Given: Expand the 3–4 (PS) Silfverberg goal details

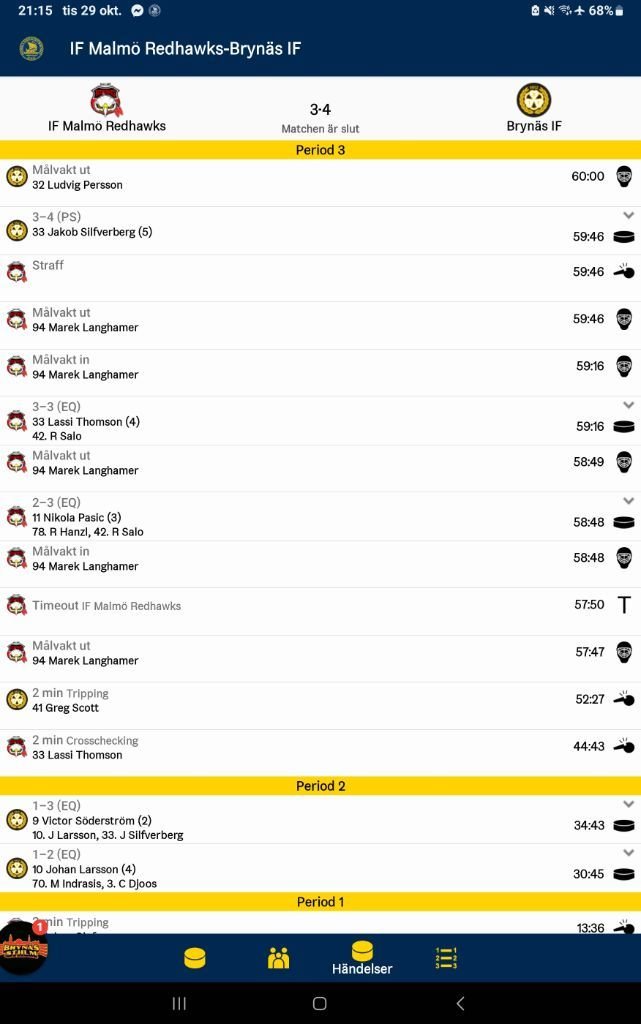Looking at the screenshot, I should click(x=628, y=216).
